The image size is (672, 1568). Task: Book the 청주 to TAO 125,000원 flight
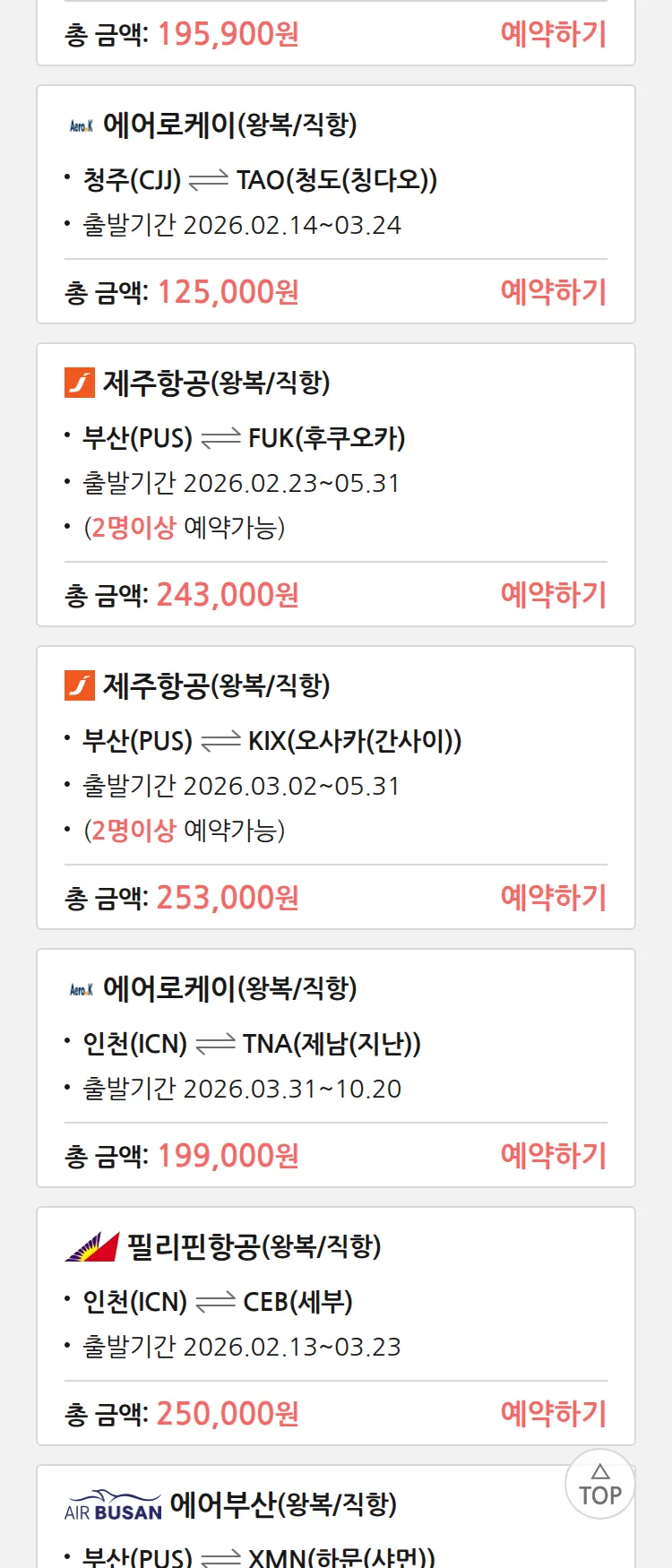click(553, 292)
